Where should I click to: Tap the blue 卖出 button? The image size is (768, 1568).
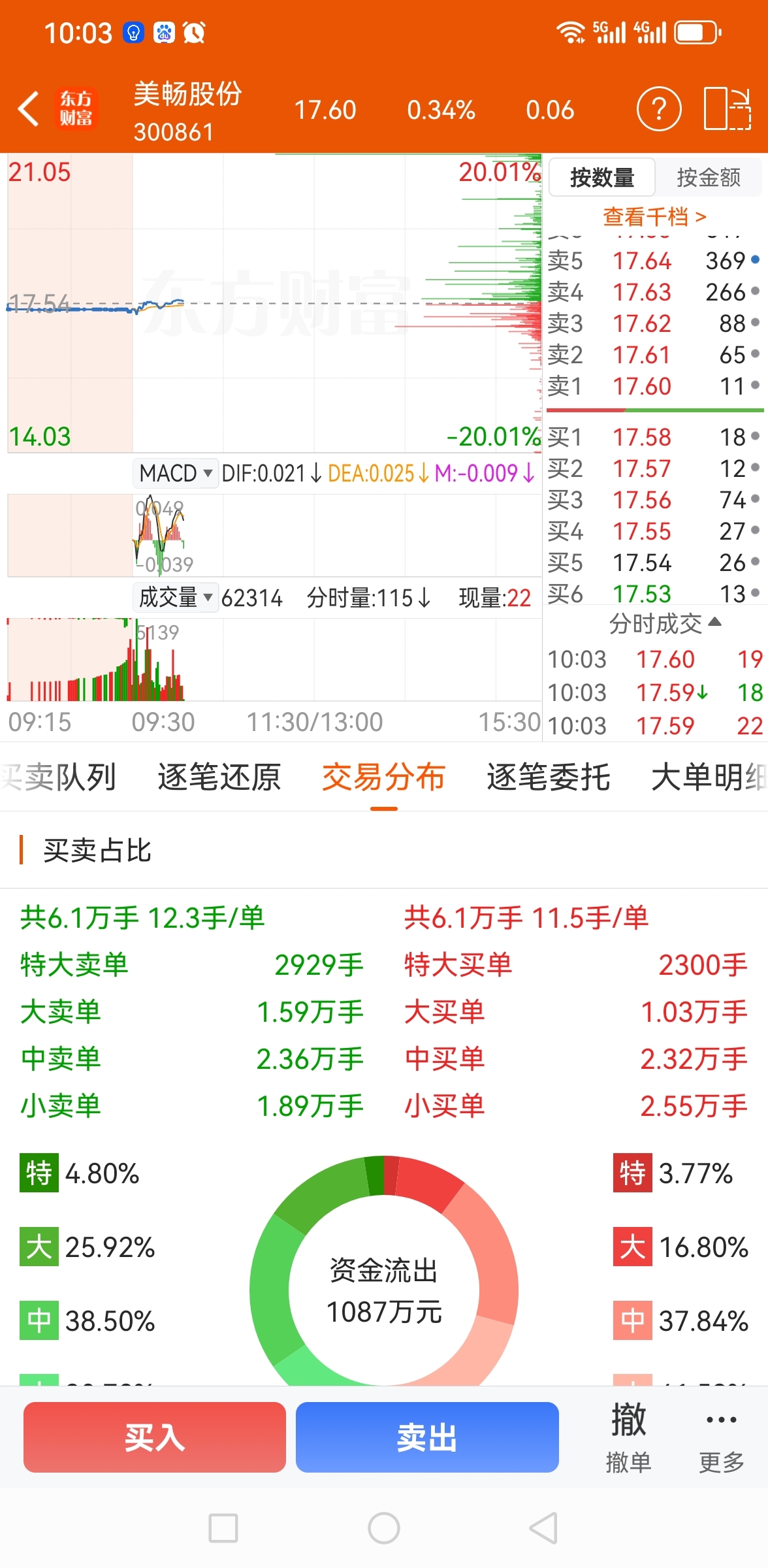pyautogui.click(x=427, y=1437)
